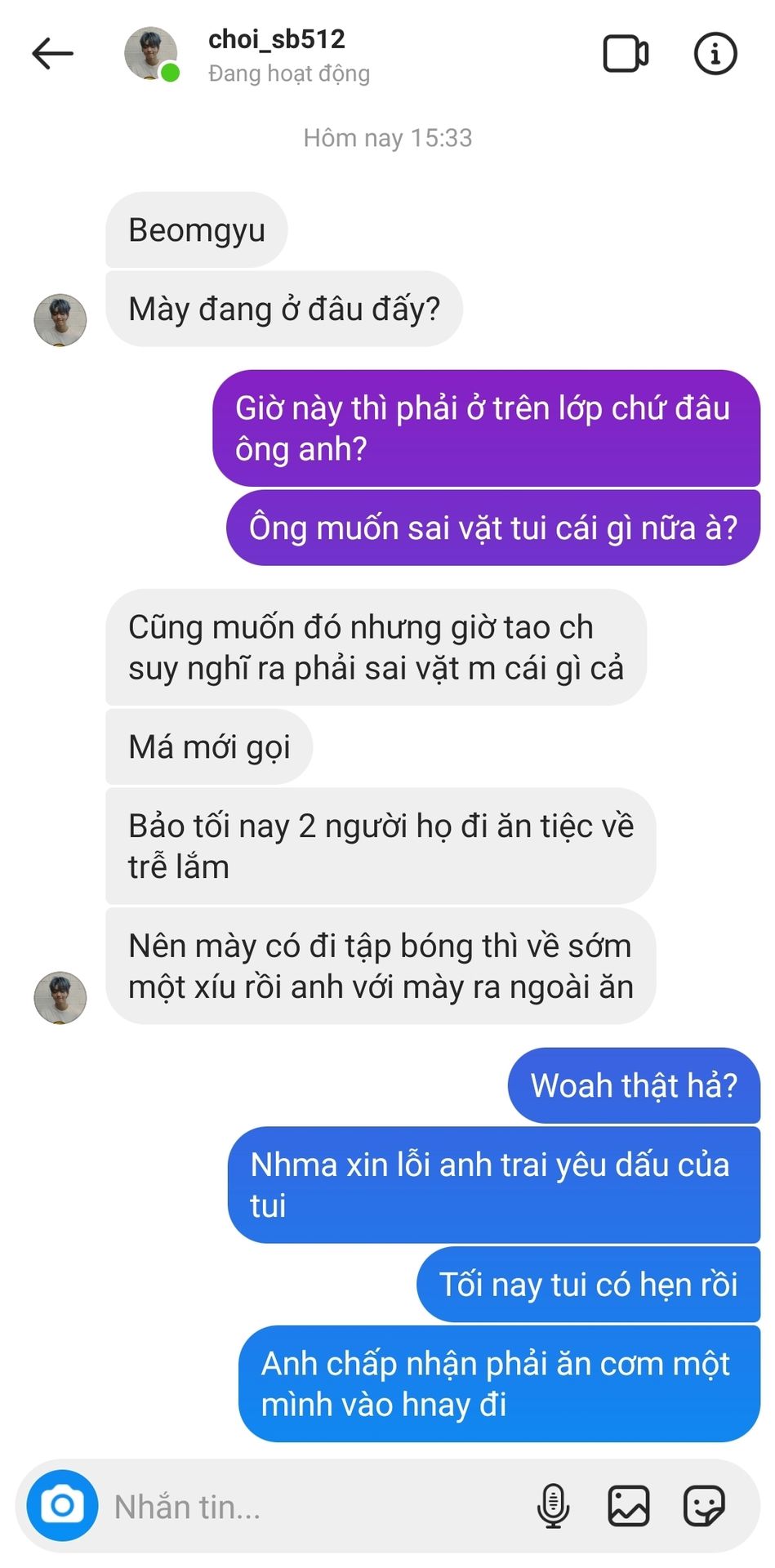Tap the Nhắn tin message field
The width and height of the screenshot is (775, 1568).
click(310, 1507)
